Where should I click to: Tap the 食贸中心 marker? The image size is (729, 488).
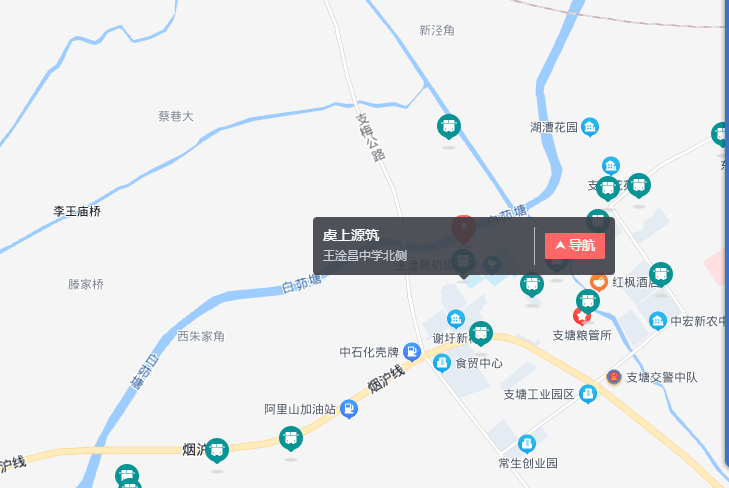(x=442, y=363)
